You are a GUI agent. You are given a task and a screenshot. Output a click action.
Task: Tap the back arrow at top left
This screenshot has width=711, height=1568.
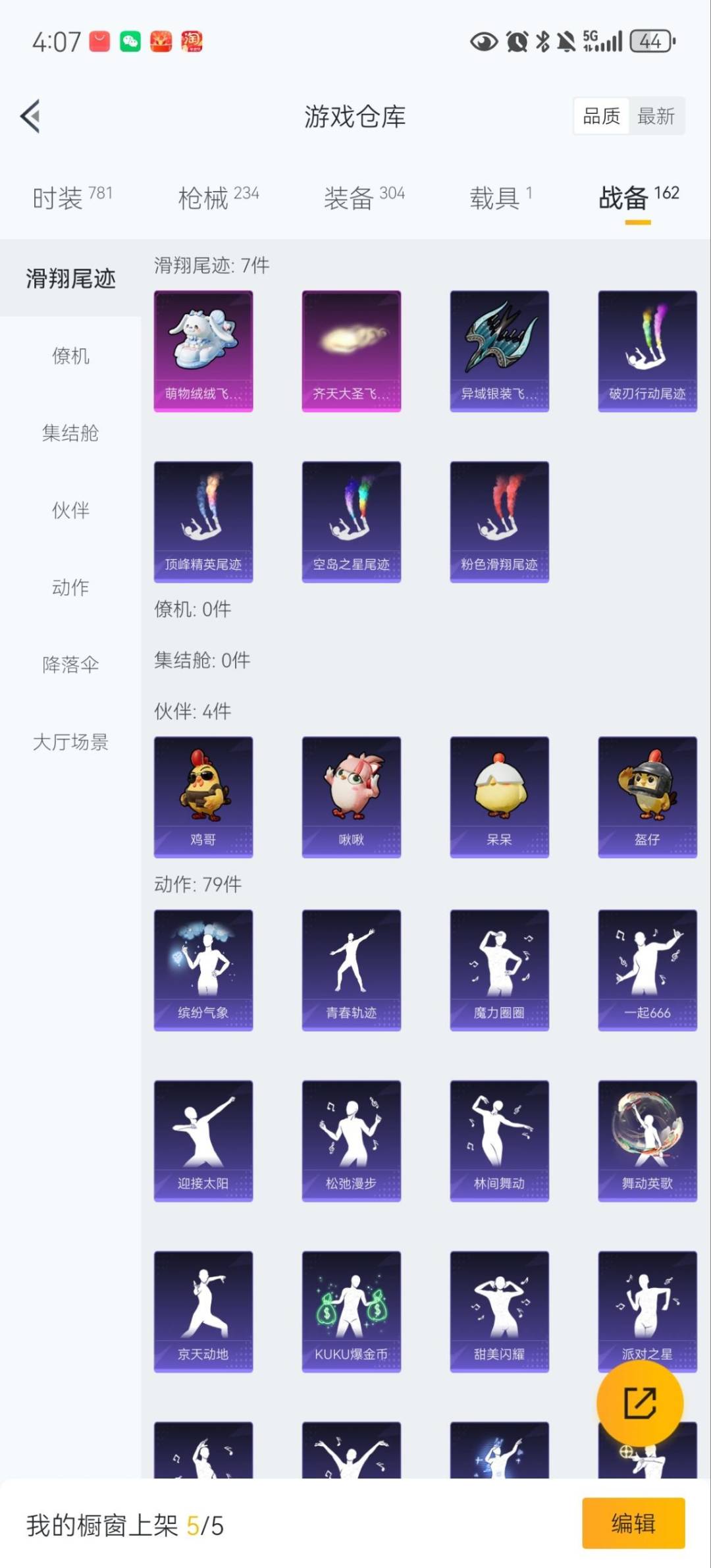[x=29, y=116]
